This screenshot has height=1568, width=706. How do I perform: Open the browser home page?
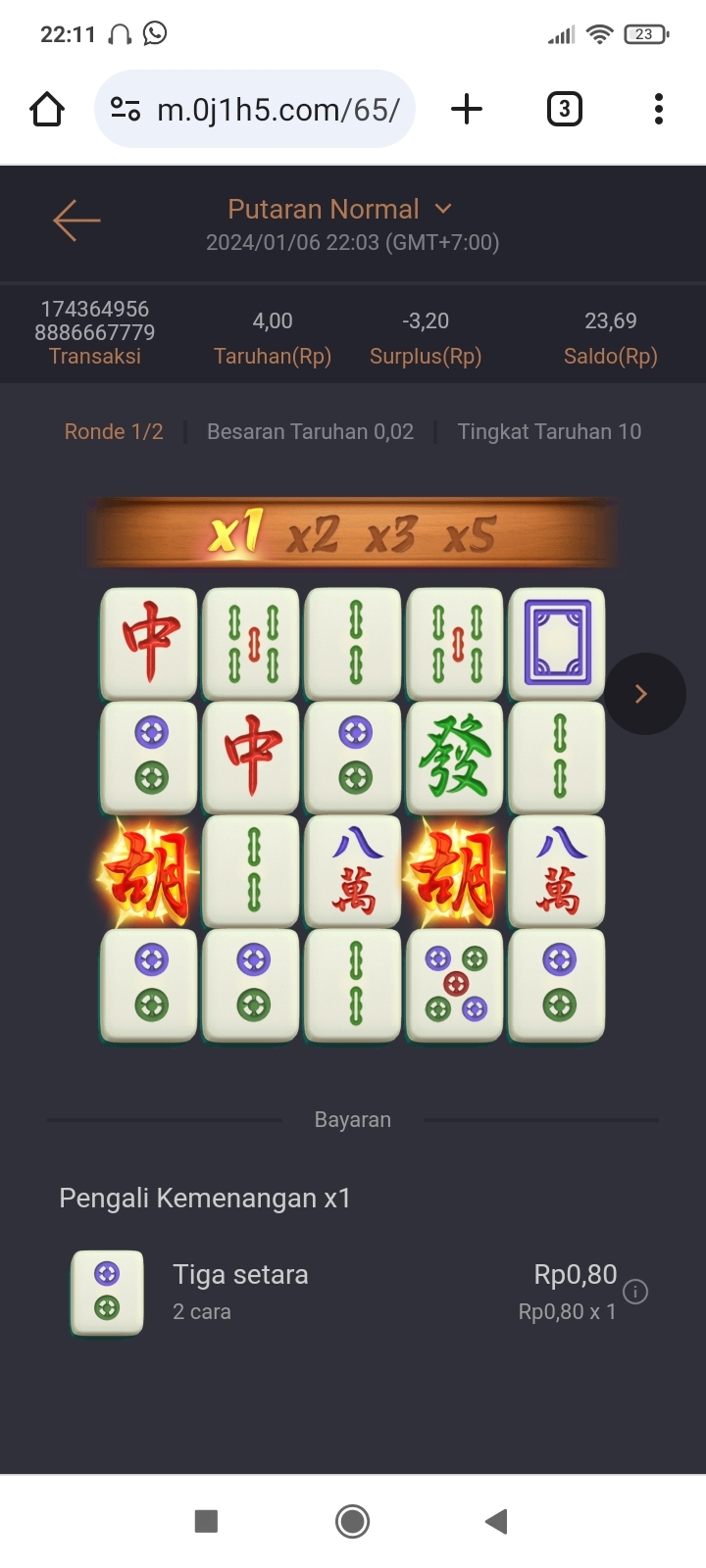pos(47,109)
